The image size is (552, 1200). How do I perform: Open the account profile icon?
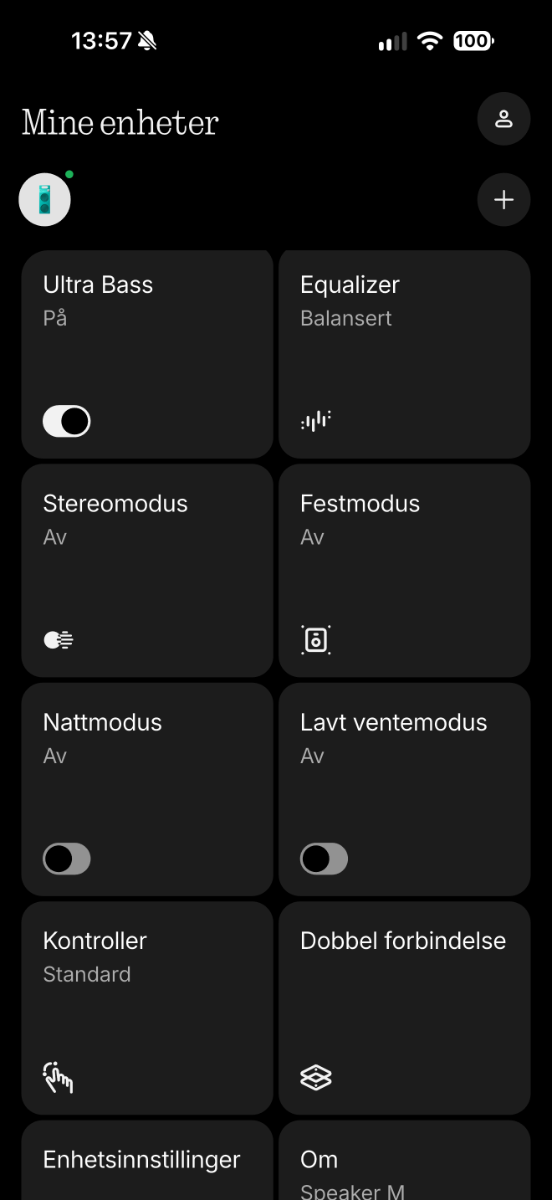click(x=503, y=120)
